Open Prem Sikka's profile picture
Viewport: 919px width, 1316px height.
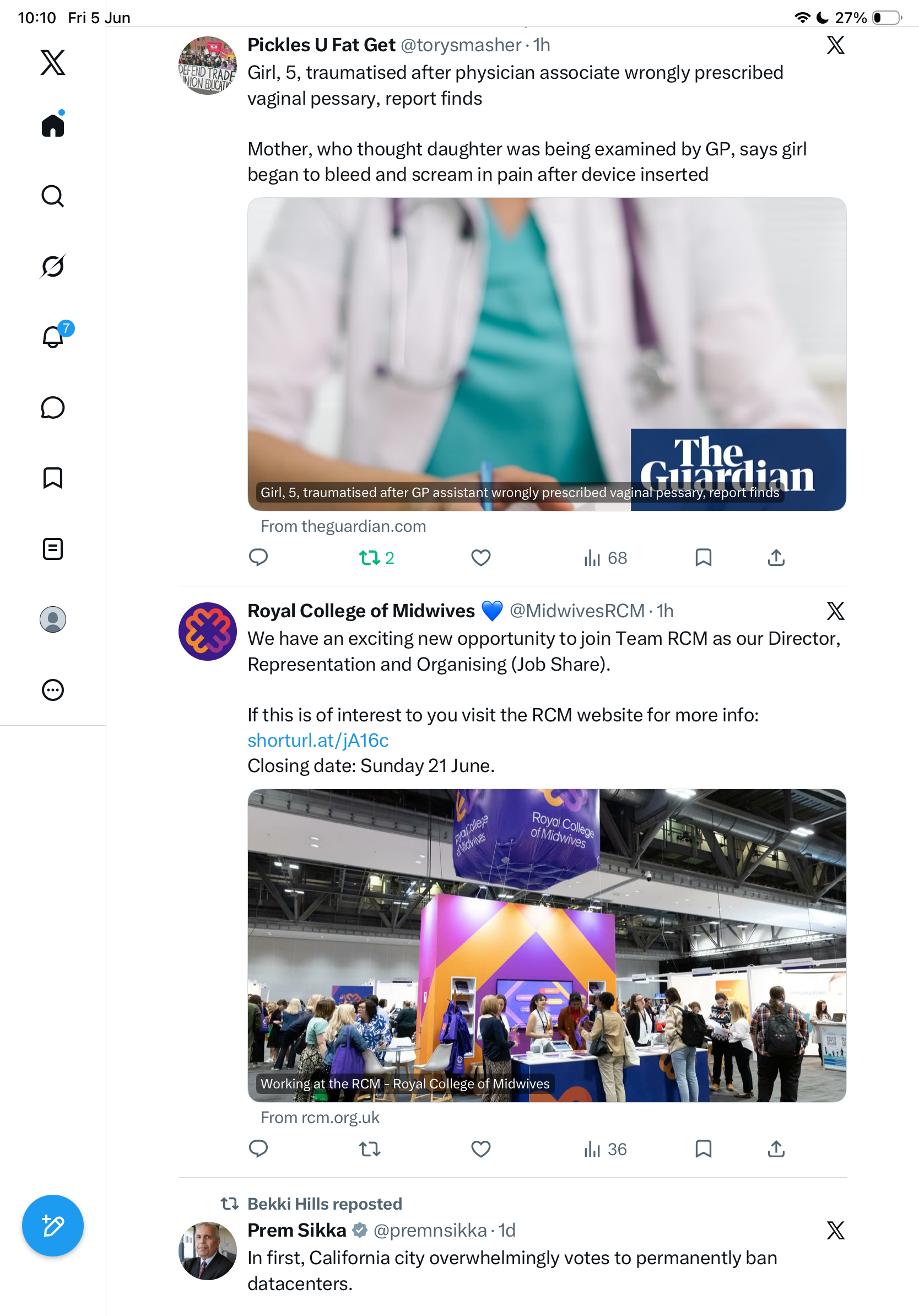click(x=207, y=1250)
